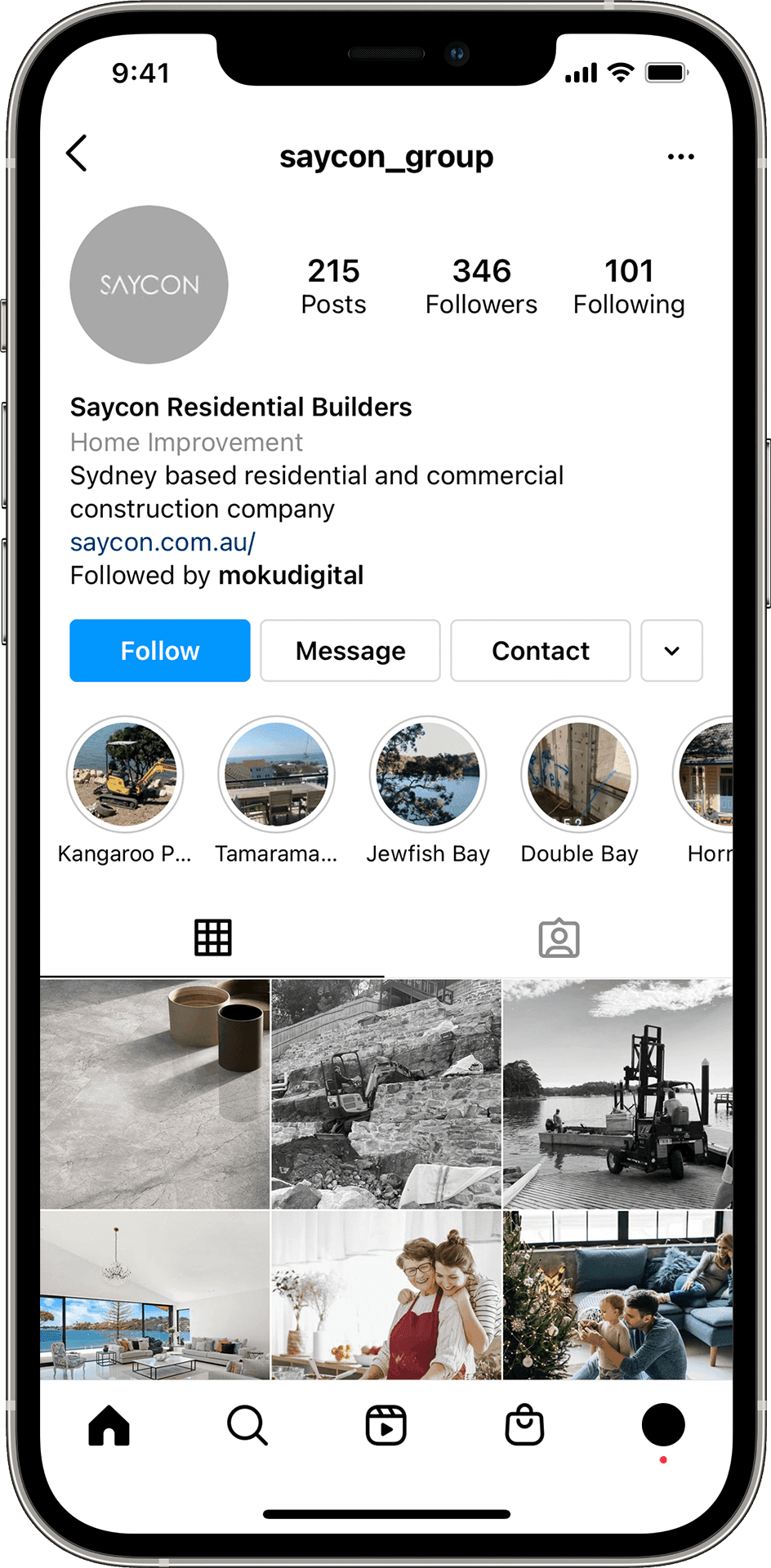Image resolution: width=771 pixels, height=1568 pixels.
Task: Select the posts grid tab
Action: pos(213,938)
